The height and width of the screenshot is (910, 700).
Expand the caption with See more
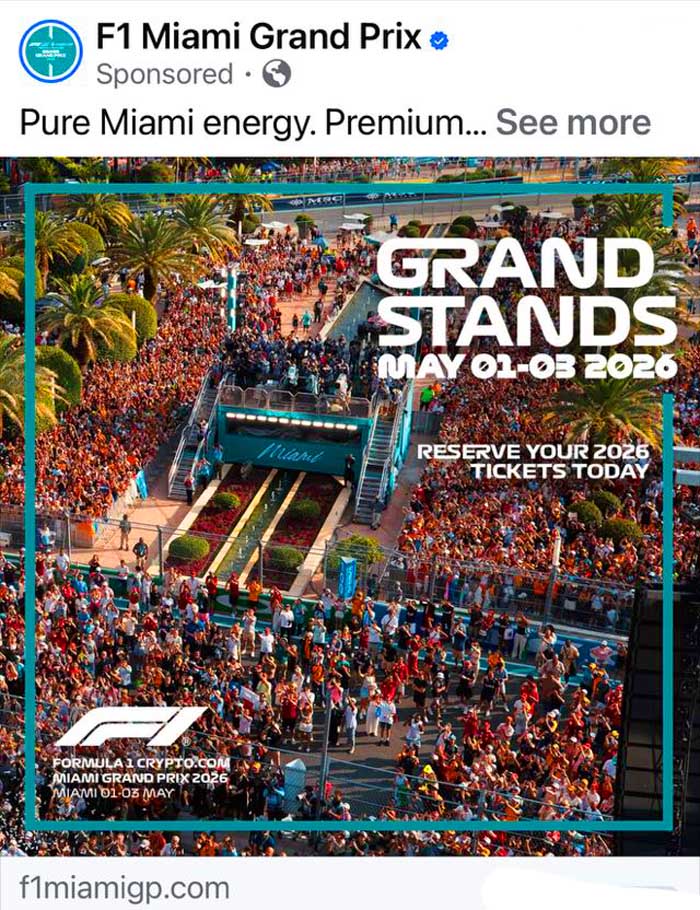(573, 123)
